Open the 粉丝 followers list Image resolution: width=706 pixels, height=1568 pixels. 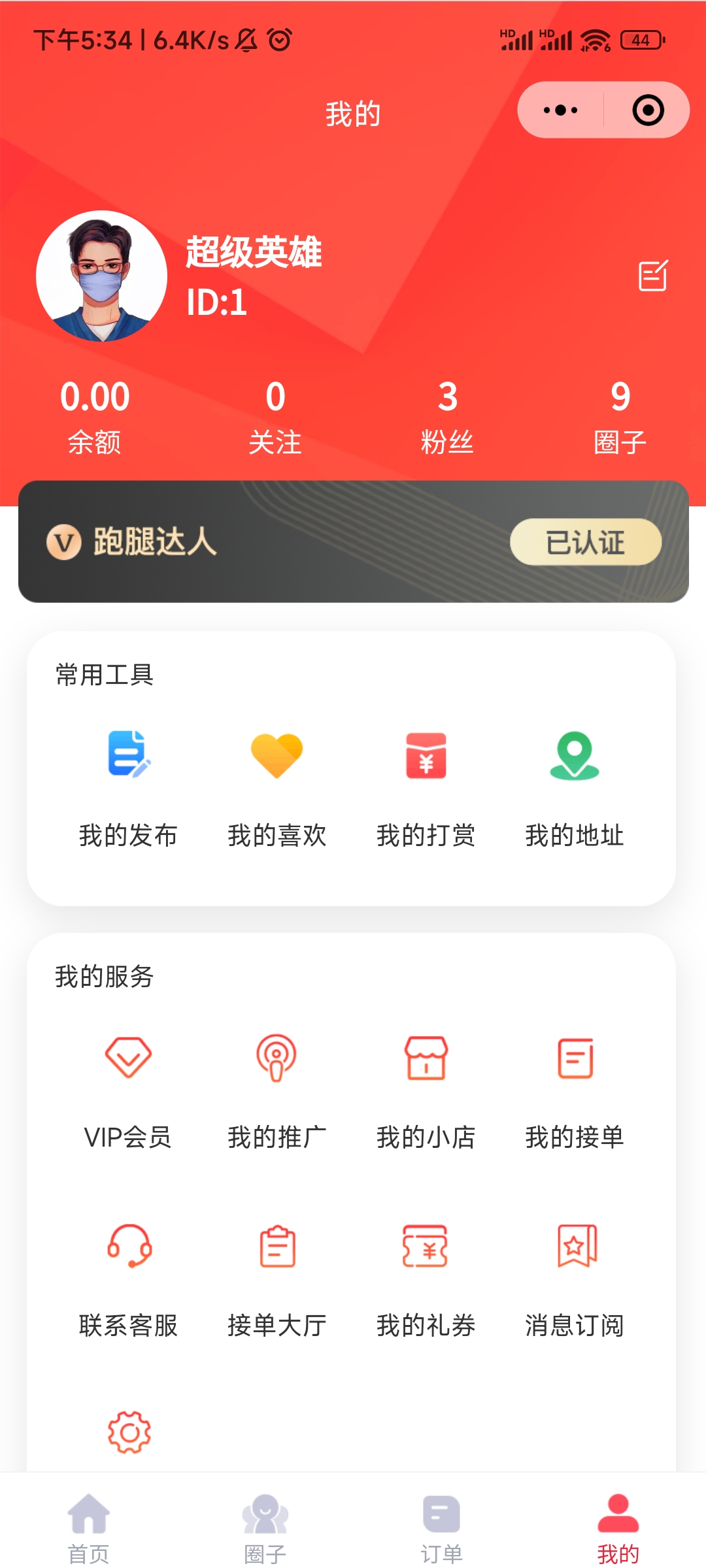click(x=447, y=416)
